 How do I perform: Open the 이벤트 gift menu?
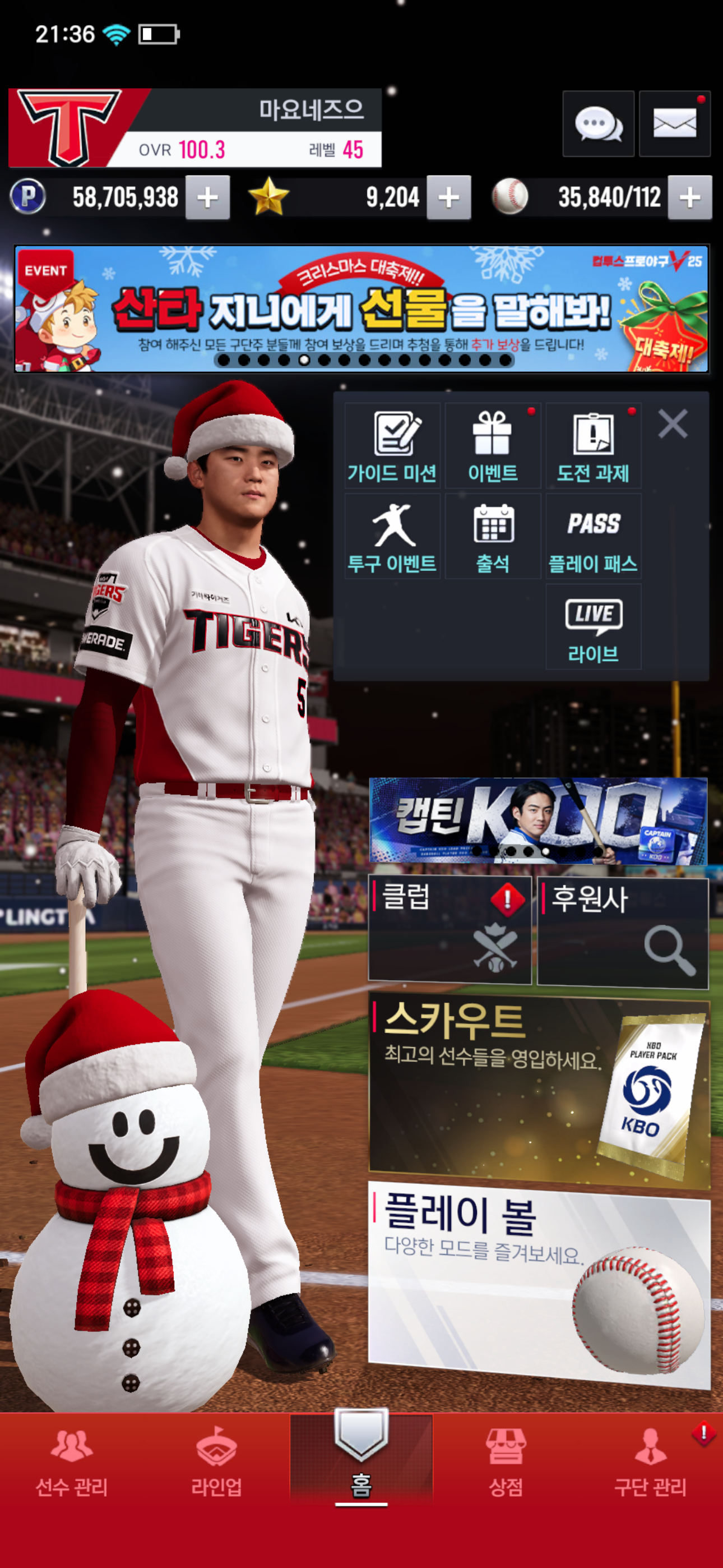(x=492, y=446)
